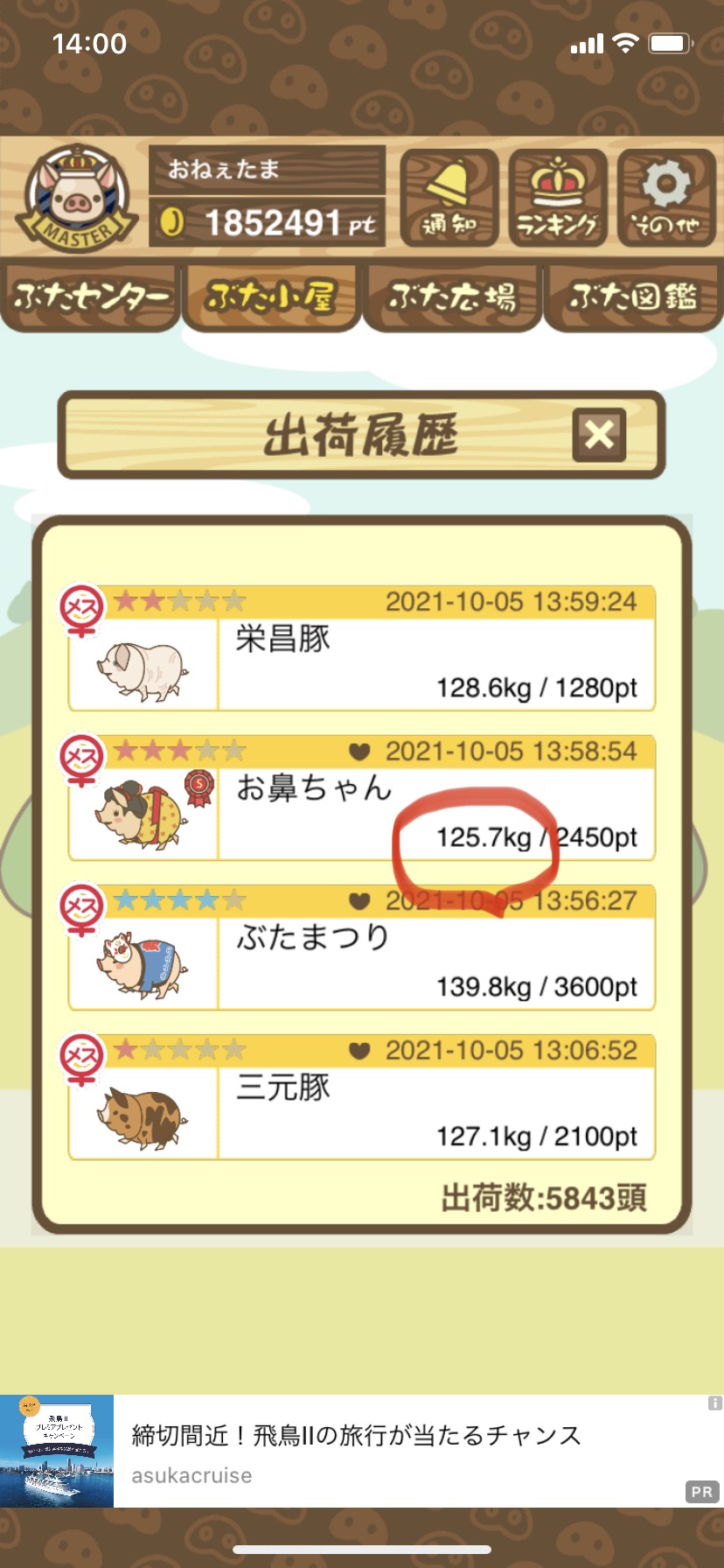The height and width of the screenshot is (1568, 724).
Task: Open the ランキング rankings button
Action: [x=558, y=199]
